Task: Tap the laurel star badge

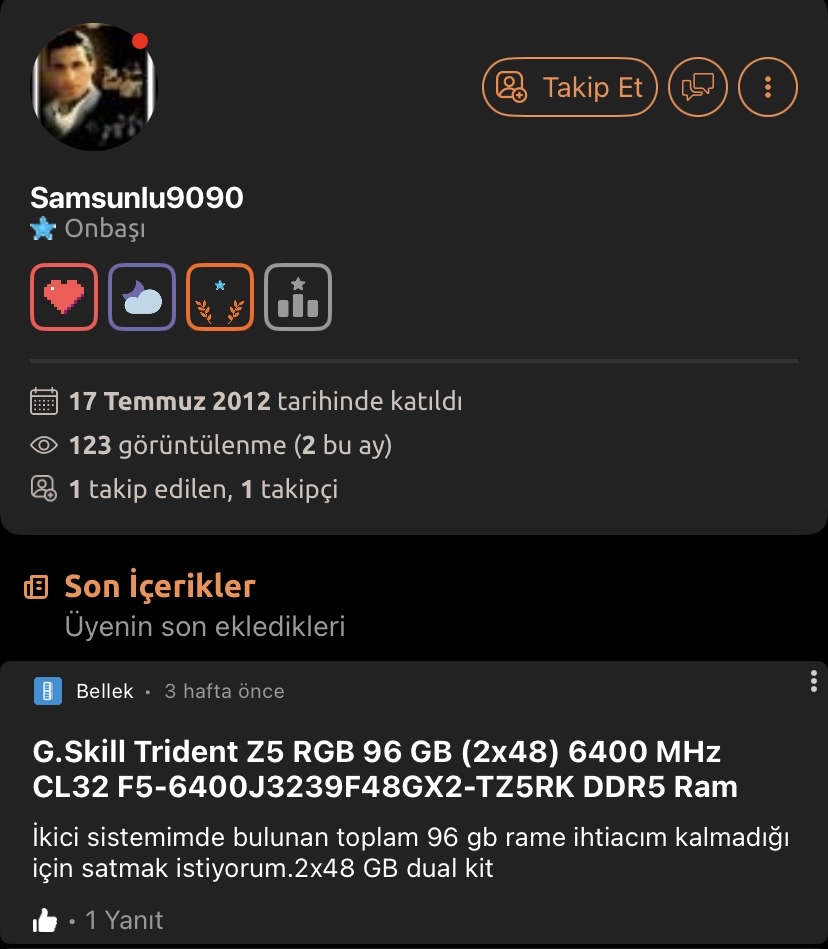Action: pyautogui.click(x=220, y=297)
